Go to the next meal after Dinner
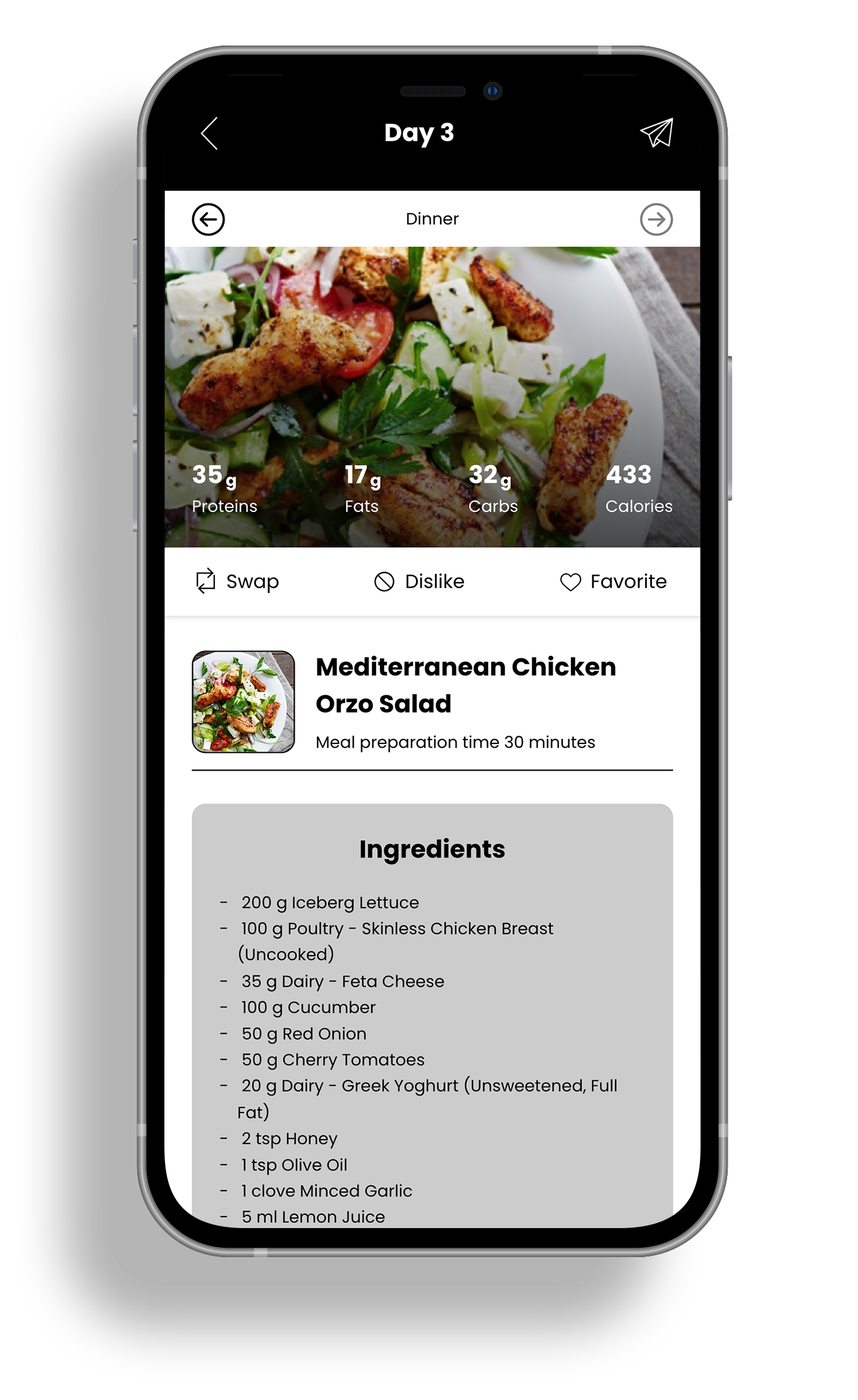The height and width of the screenshot is (1400, 858). coord(656,219)
